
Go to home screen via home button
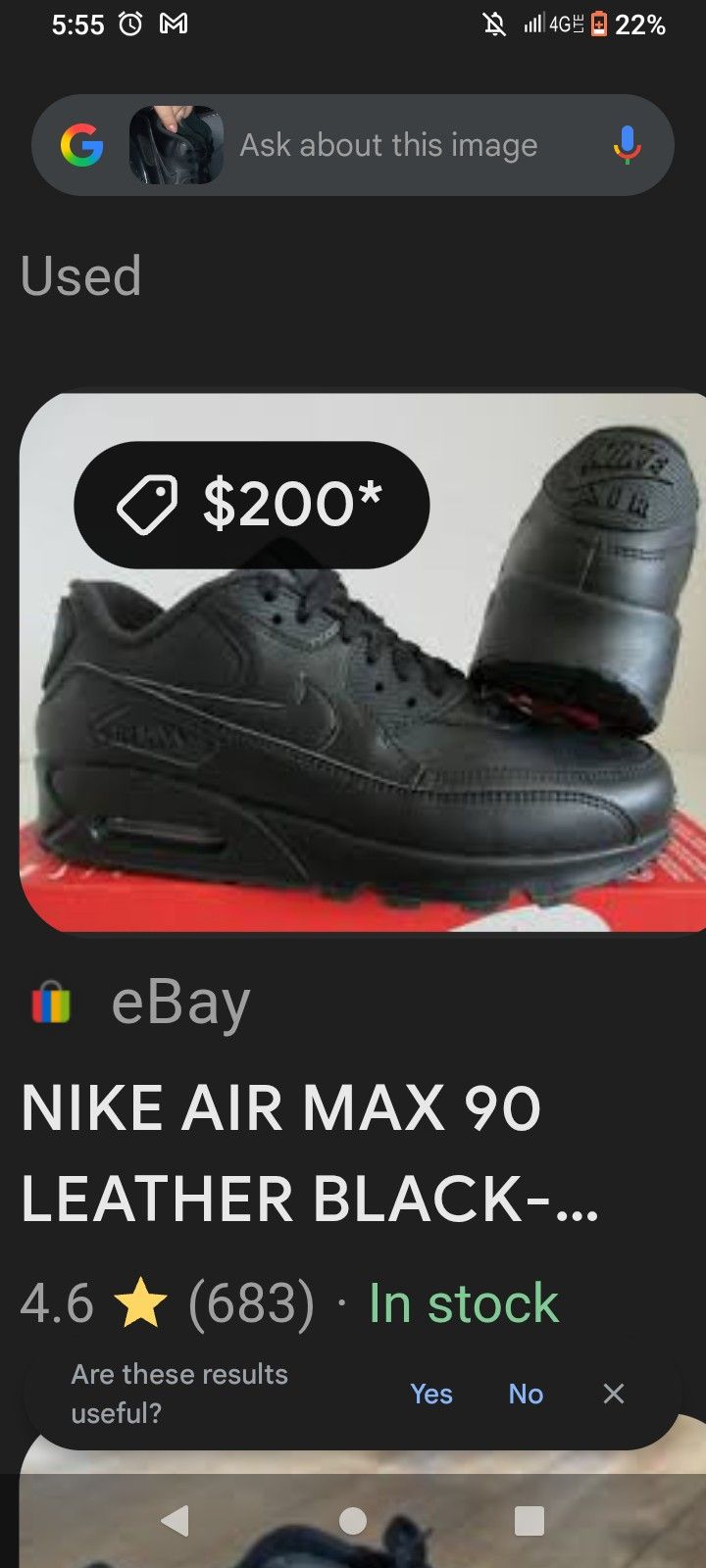point(353,1520)
